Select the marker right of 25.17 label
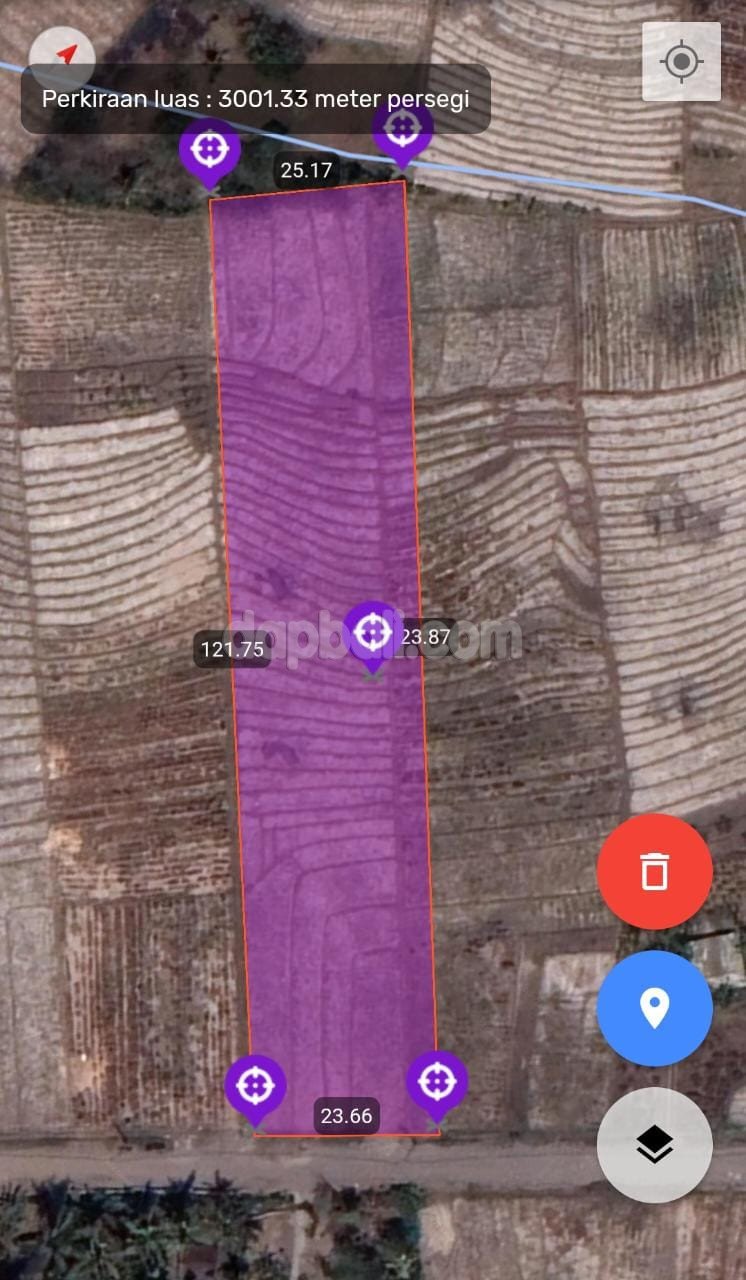This screenshot has width=746, height=1280. 402,128
